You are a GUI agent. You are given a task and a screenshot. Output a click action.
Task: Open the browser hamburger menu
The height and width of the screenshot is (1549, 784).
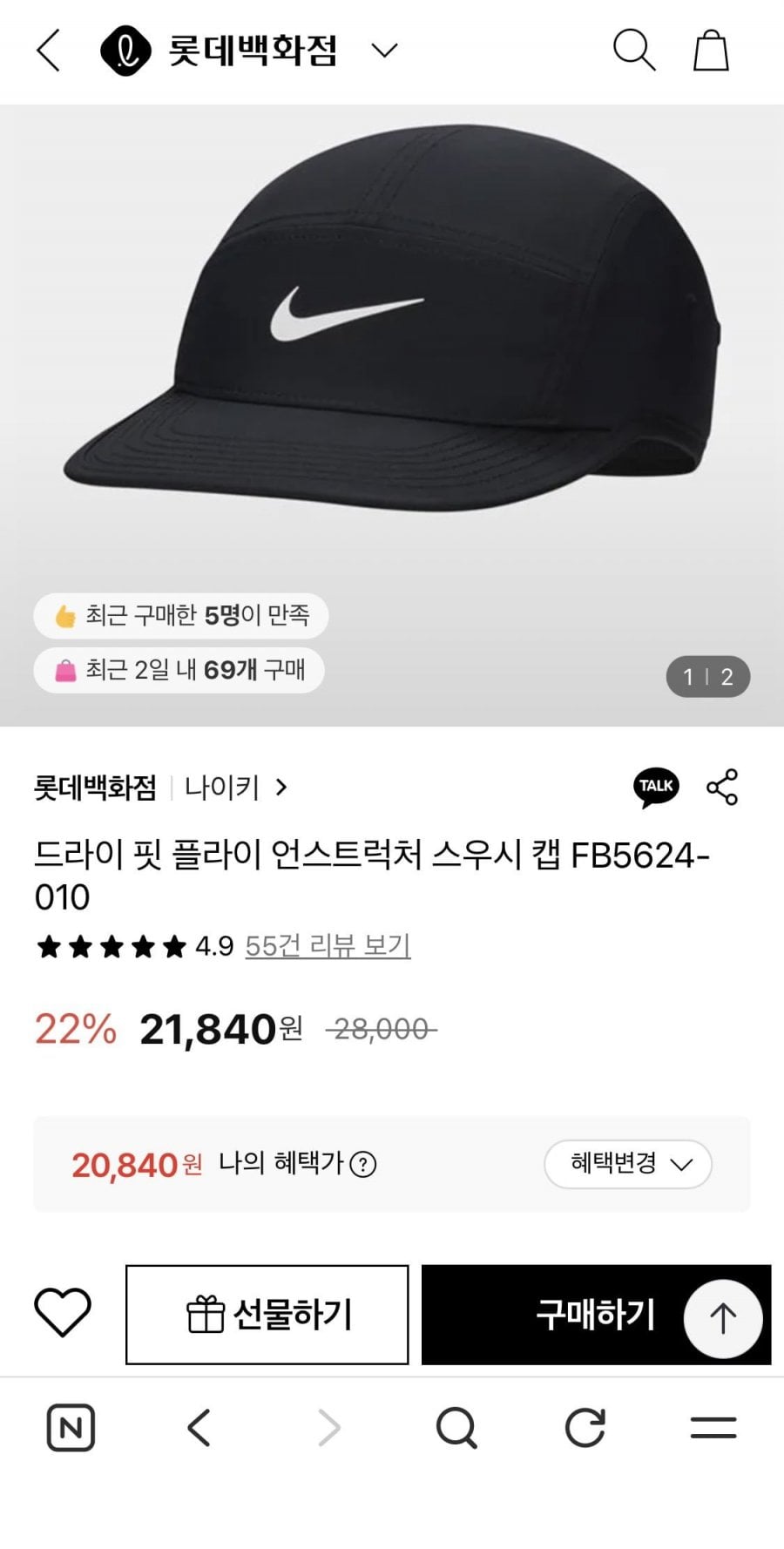713,1428
